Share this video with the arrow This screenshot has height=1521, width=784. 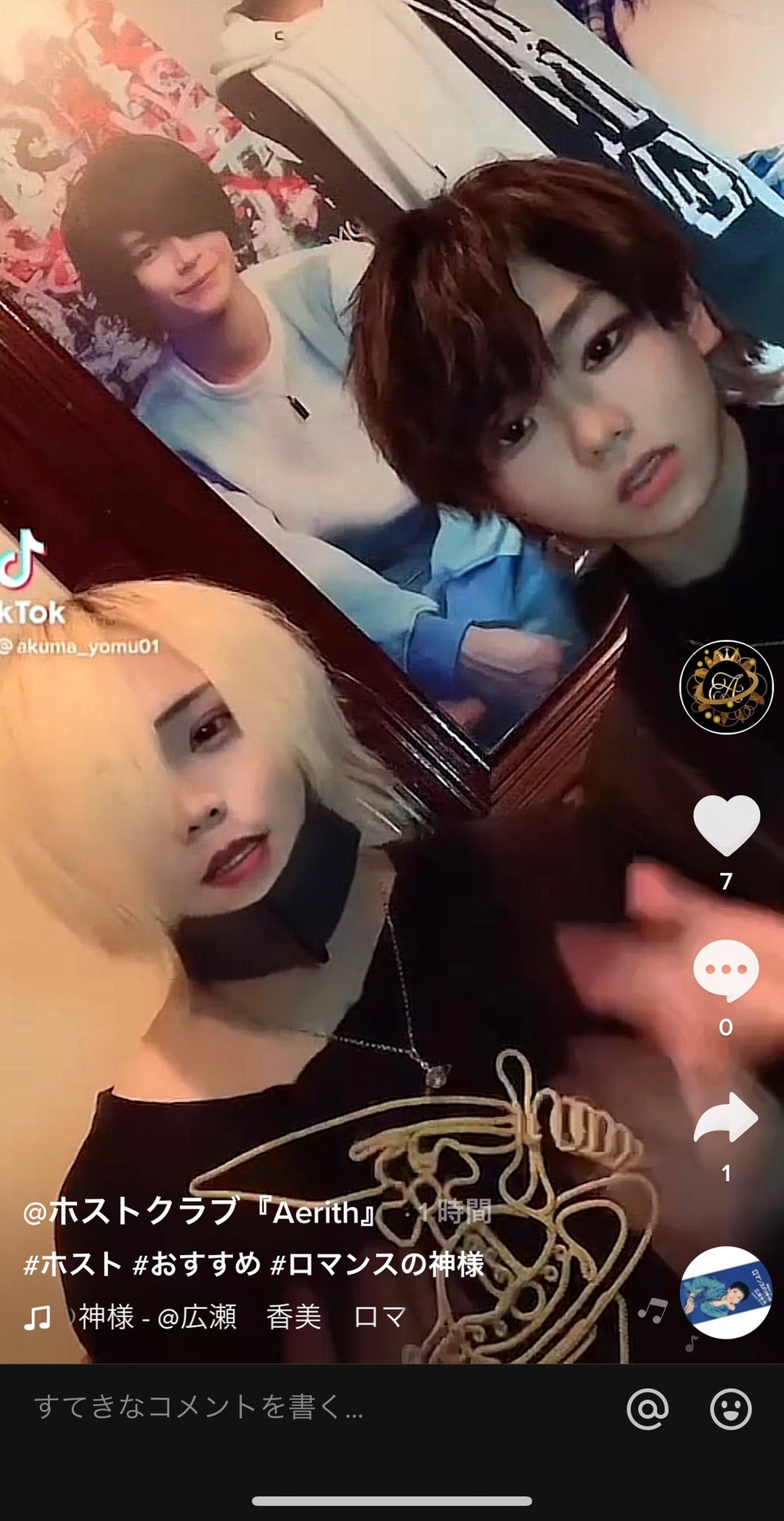726,1119
